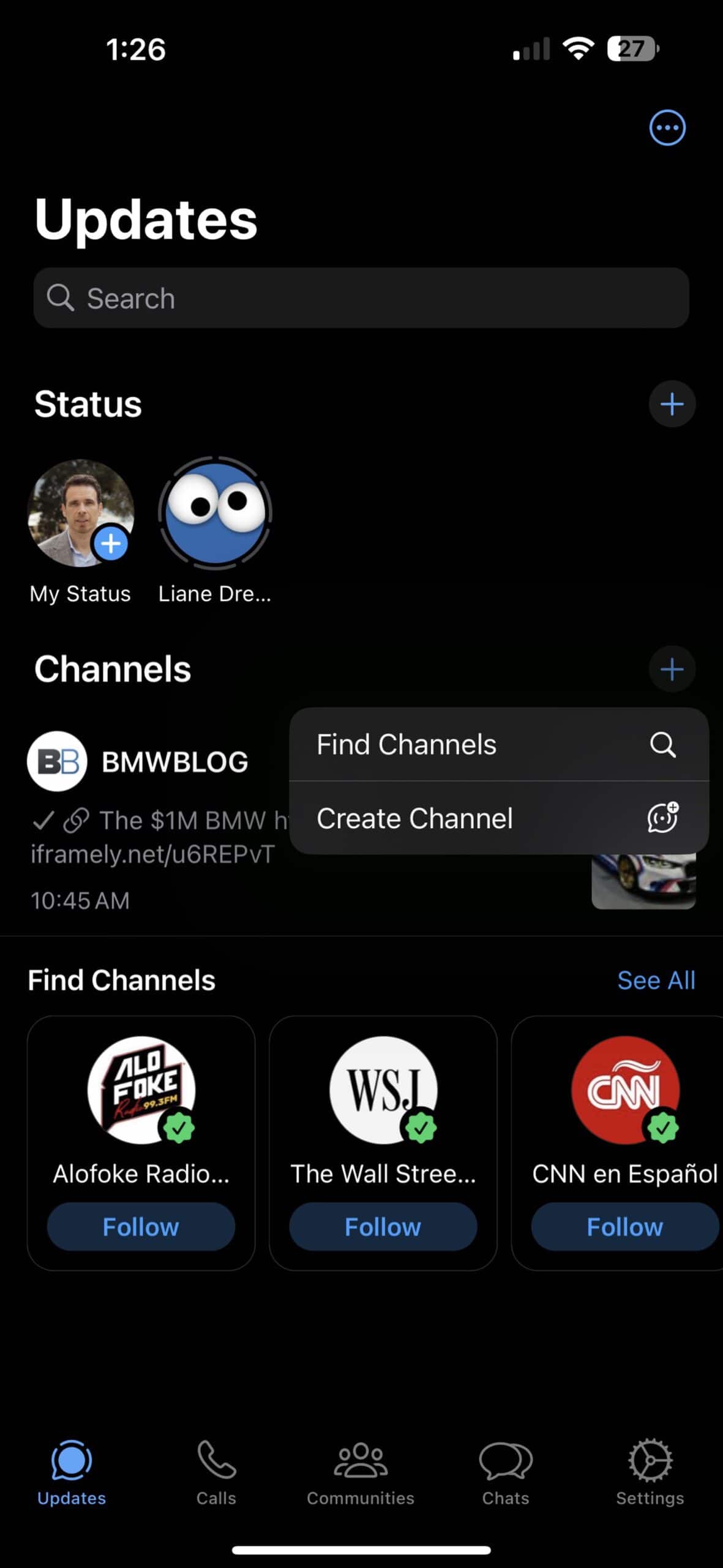Switch to the Communities tab
Screen dimensions: 723x1568
coord(361,1473)
